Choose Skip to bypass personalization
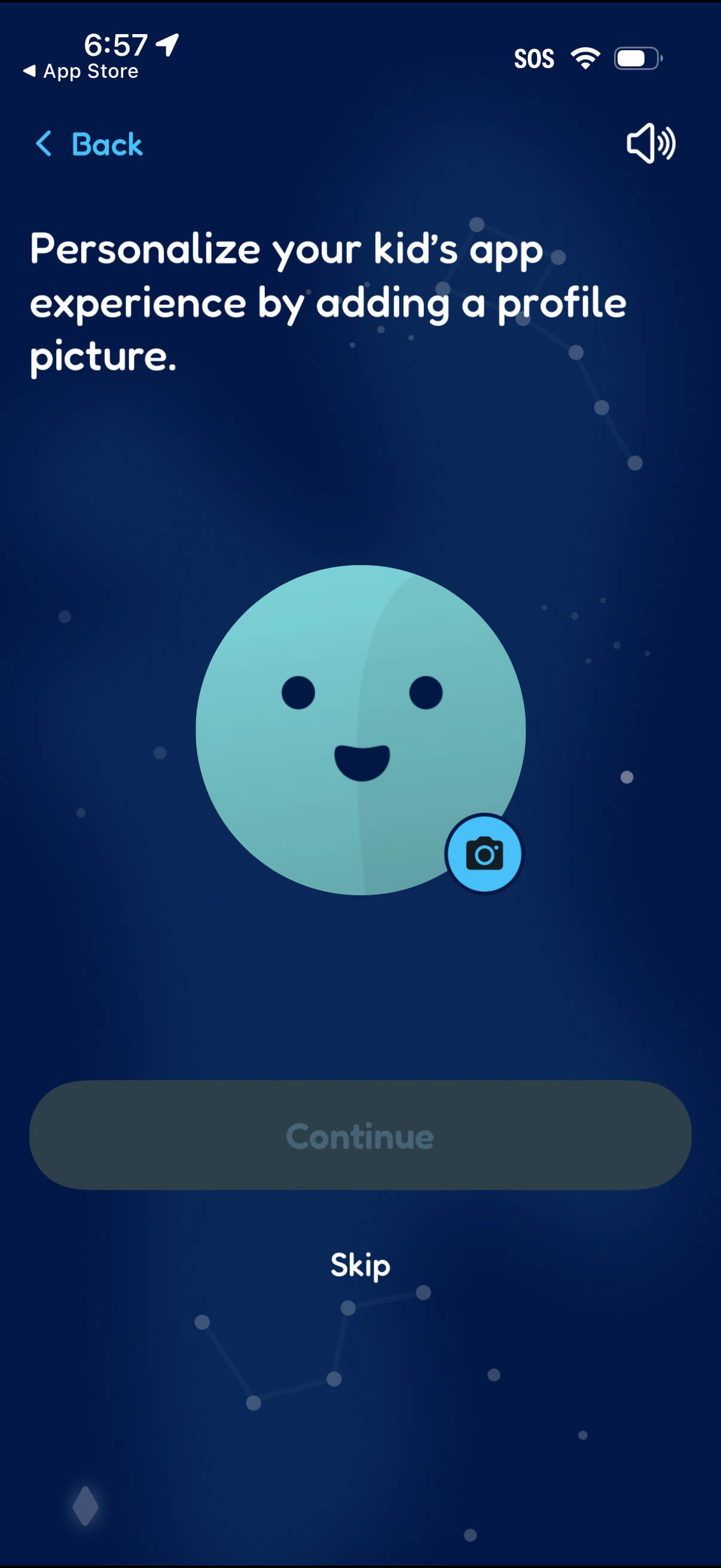721x1568 pixels. pos(359,1265)
